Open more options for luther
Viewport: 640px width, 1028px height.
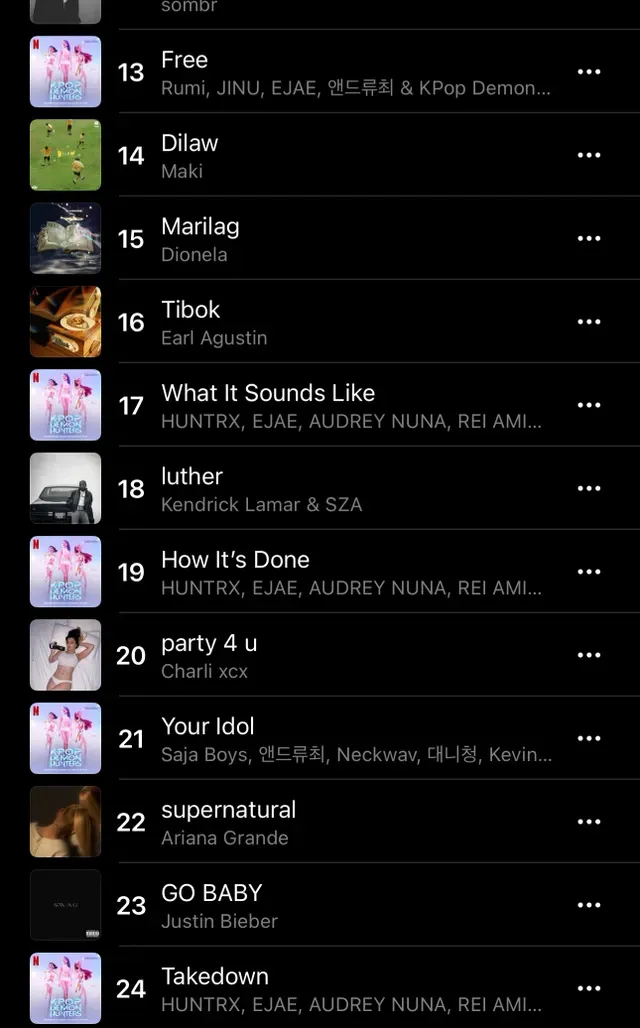click(x=589, y=489)
